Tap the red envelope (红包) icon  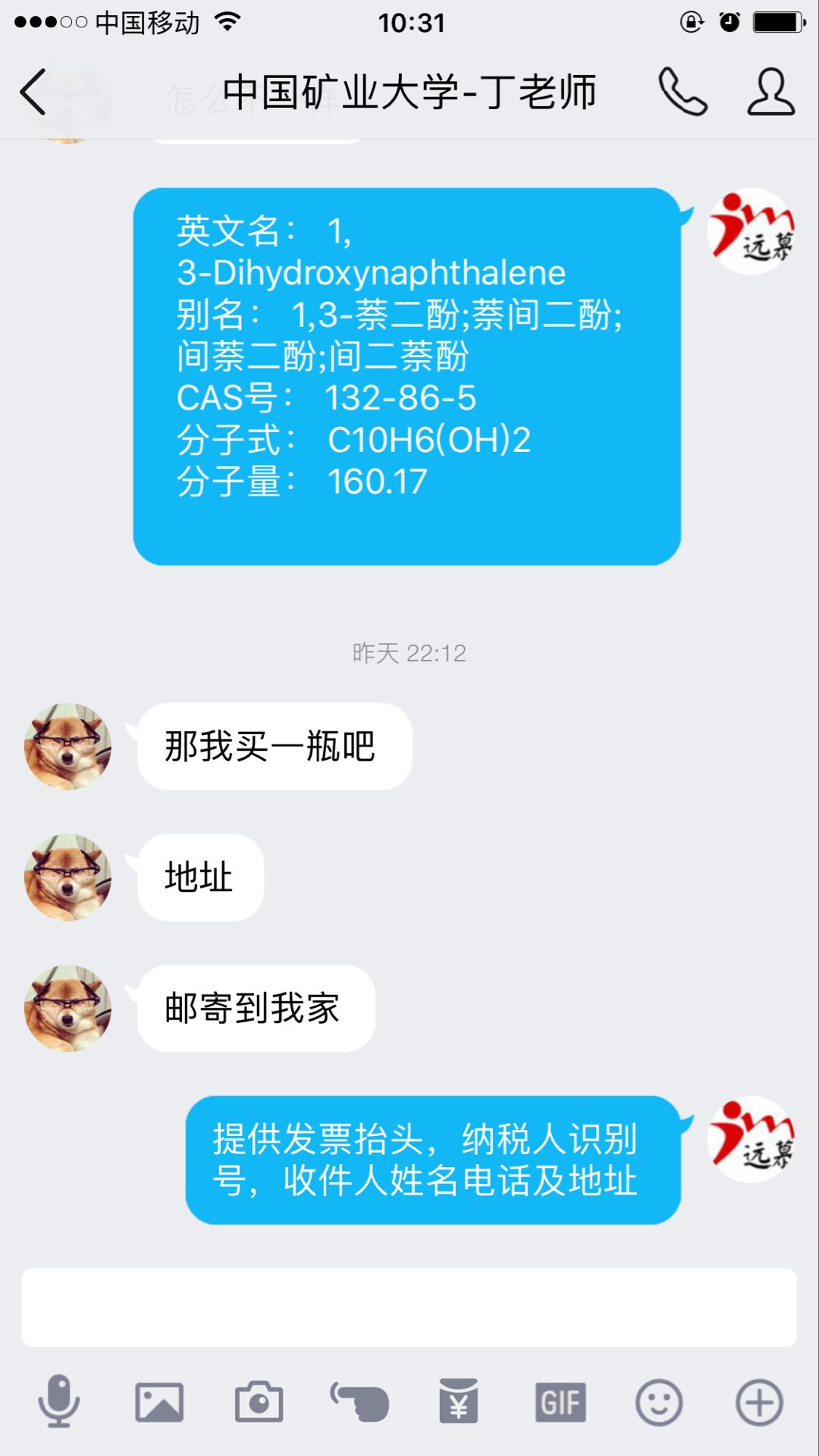[x=459, y=1401]
